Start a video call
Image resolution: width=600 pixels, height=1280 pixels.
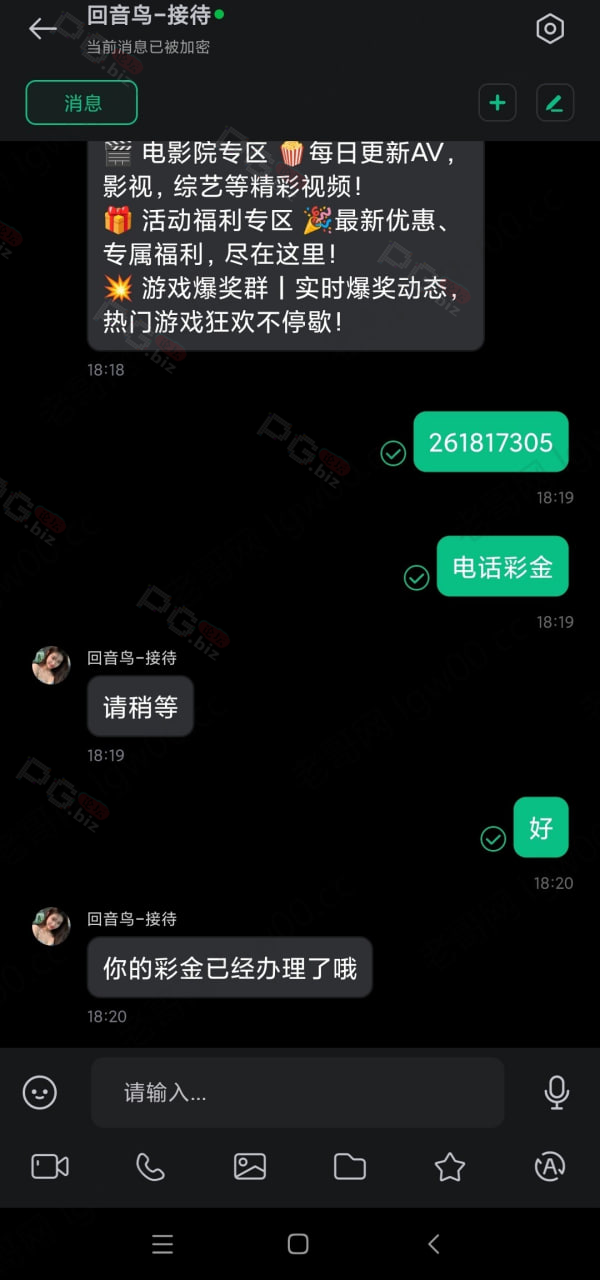click(x=50, y=1166)
